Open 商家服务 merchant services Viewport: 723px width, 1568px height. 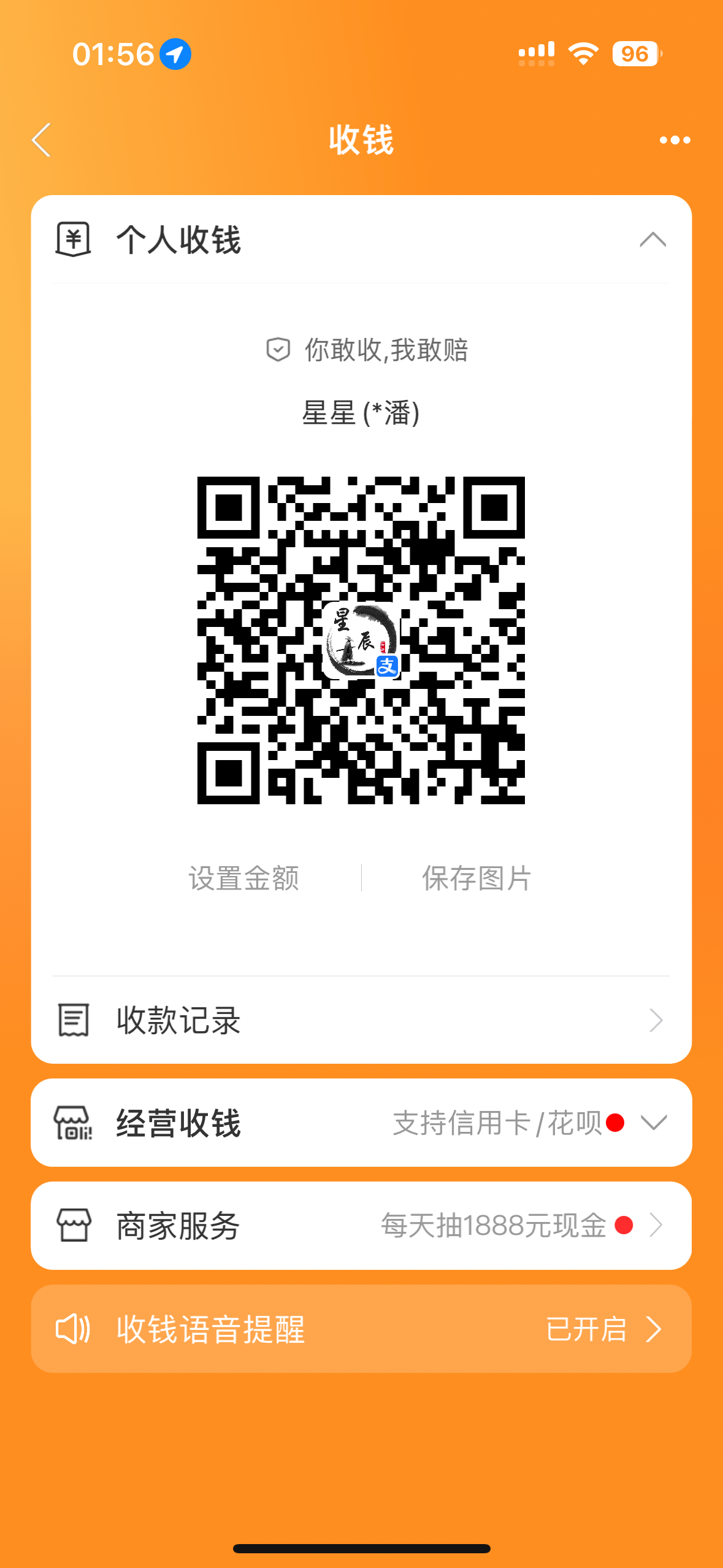click(361, 1226)
